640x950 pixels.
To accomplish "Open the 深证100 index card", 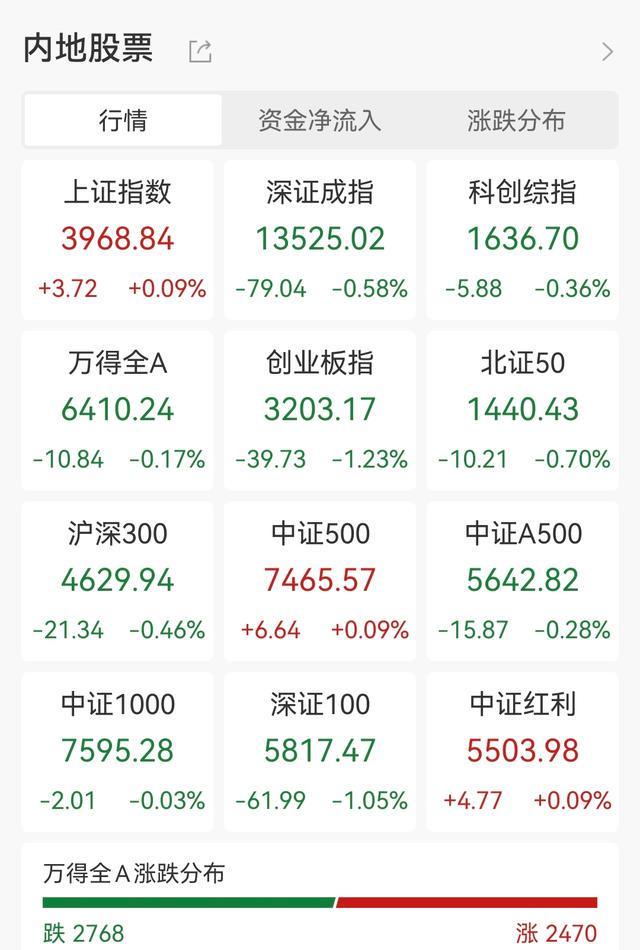I will tap(320, 751).
